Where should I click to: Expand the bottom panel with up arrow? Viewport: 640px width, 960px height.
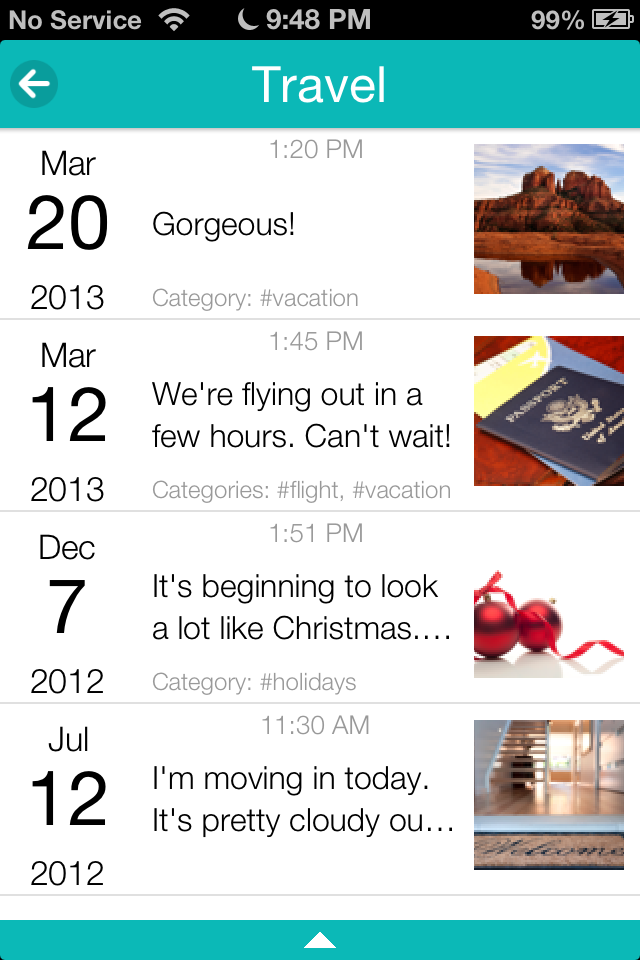coord(320,940)
